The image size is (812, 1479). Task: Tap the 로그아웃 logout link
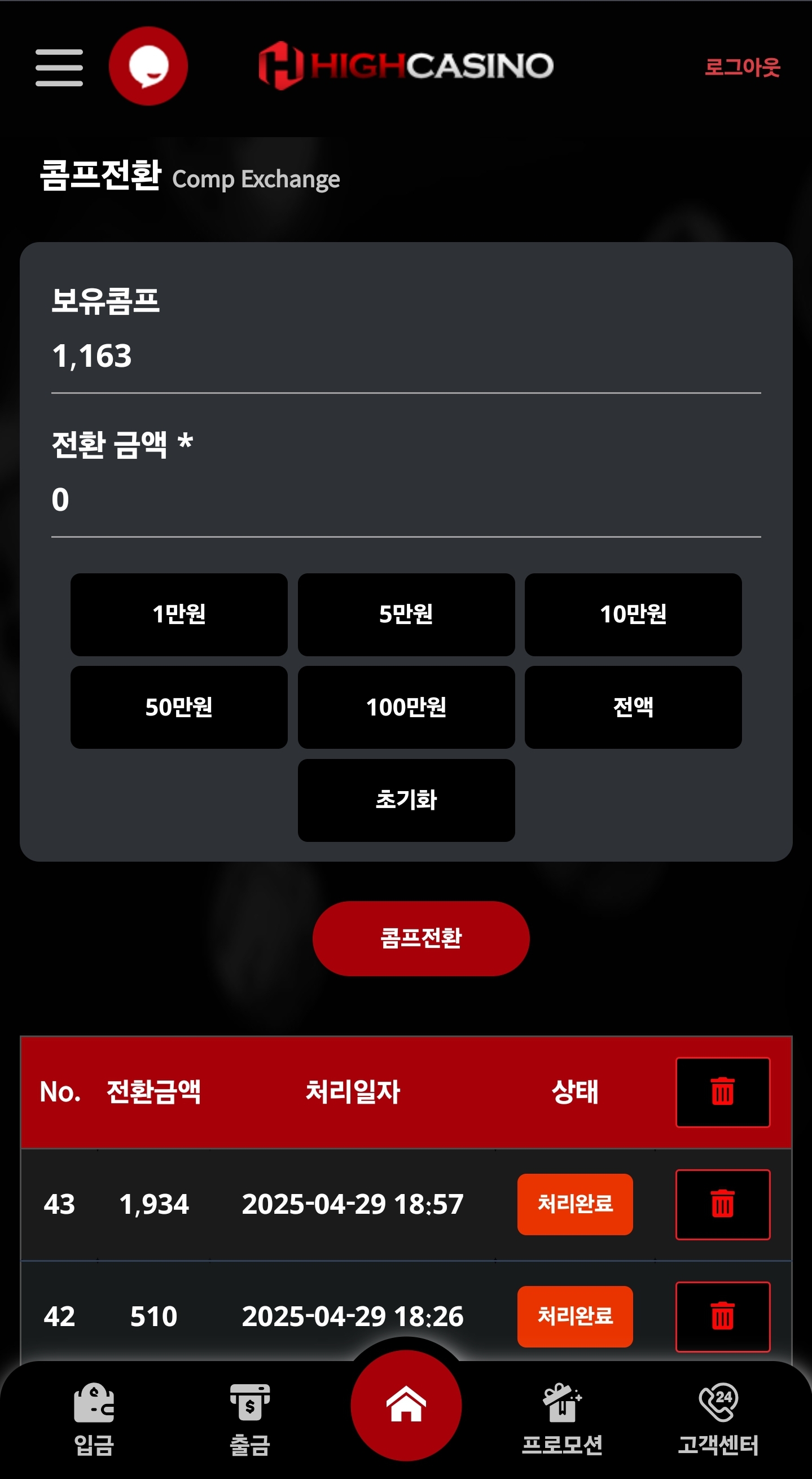[742, 67]
